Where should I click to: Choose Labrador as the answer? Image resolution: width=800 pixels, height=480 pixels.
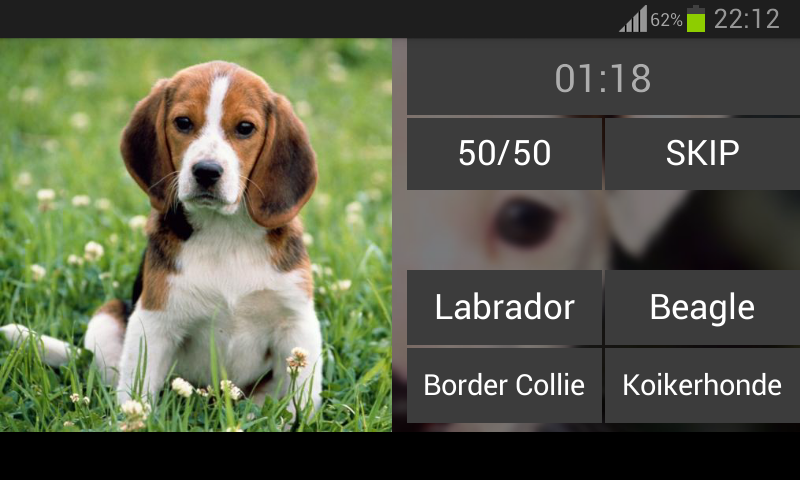tap(504, 307)
